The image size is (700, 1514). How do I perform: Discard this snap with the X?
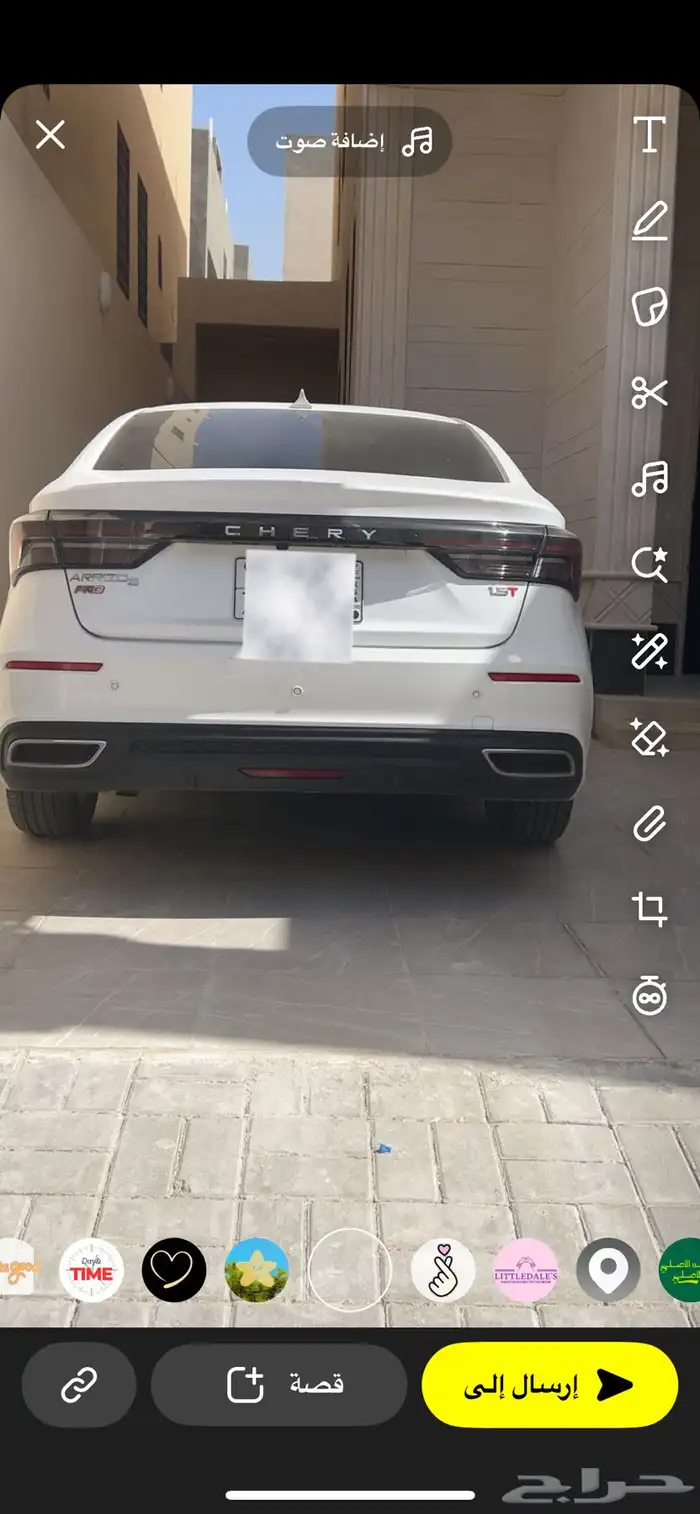click(x=50, y=135)
